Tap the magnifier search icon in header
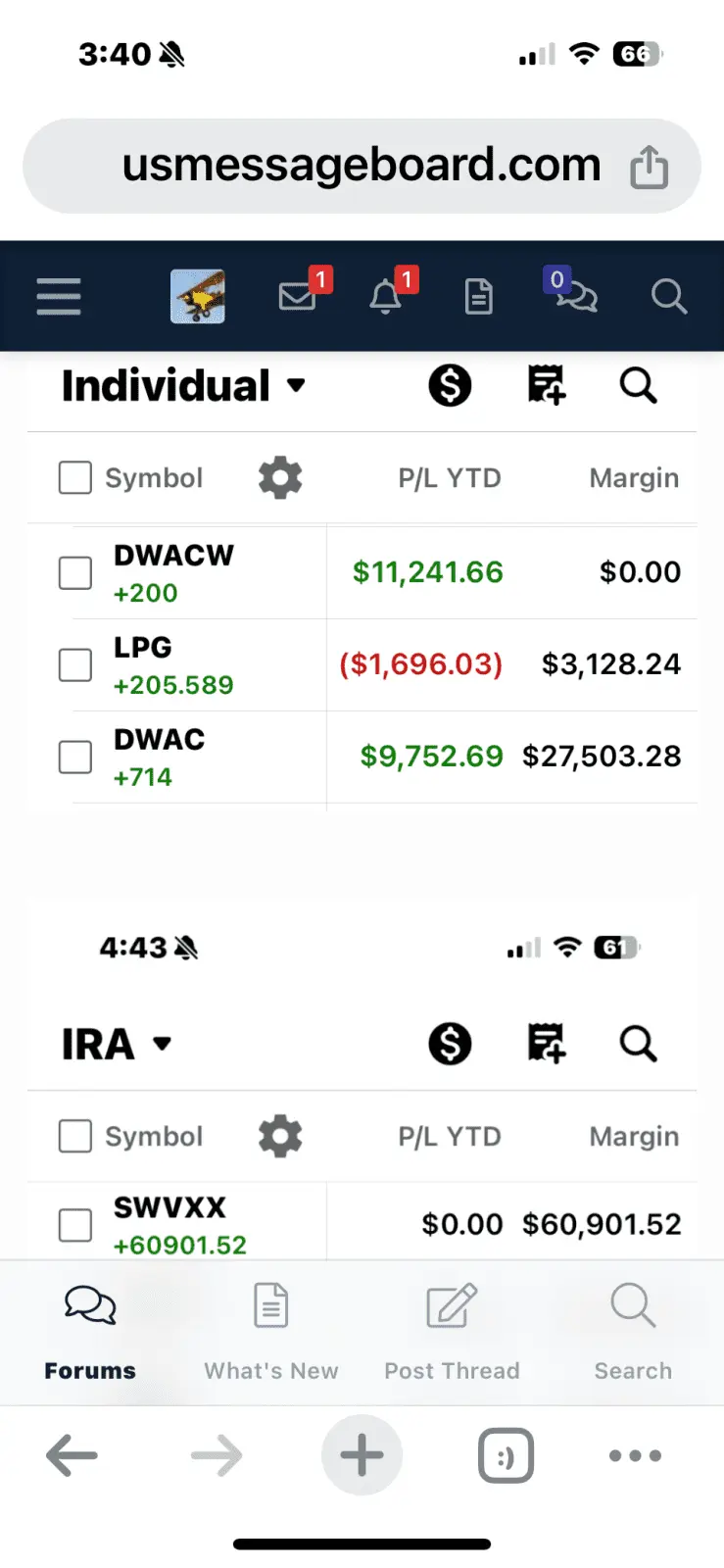This screenshot has width=724, height=1568. click(x=669, y=296)
